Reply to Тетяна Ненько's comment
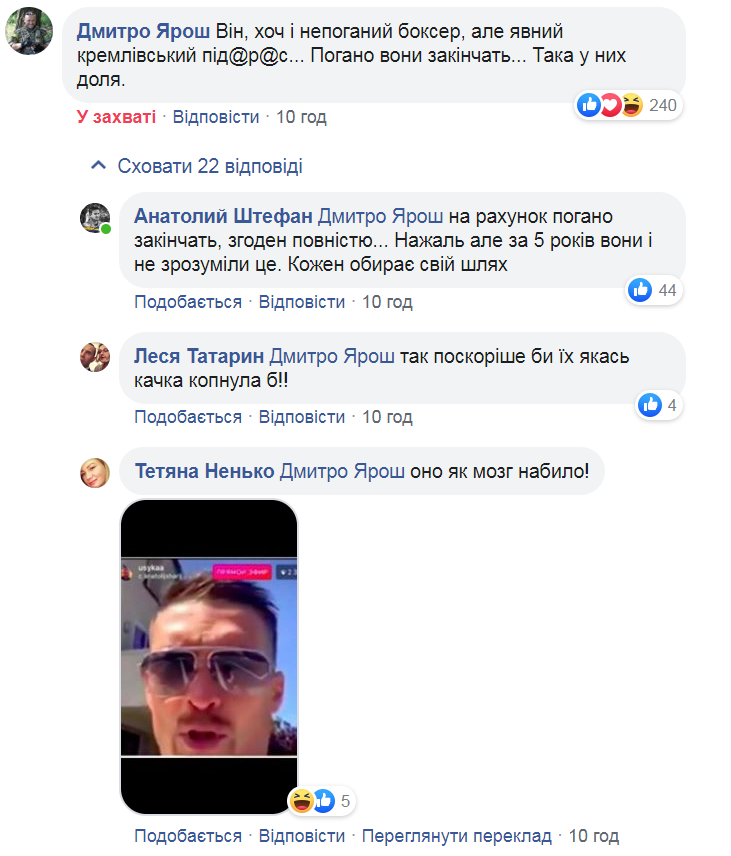The width and height of the screenshot is (731, 856). 301,835
